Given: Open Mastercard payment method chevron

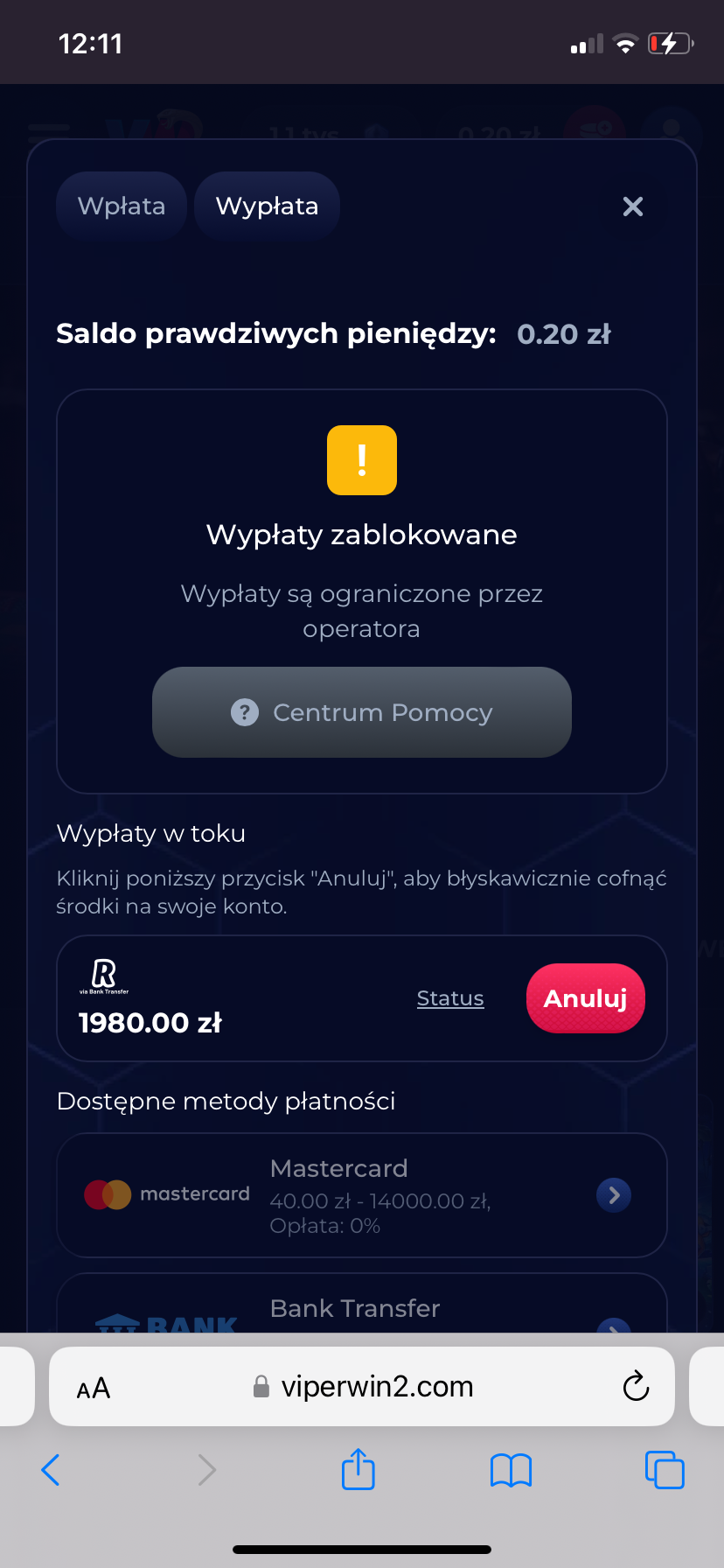Looking at the screenshot, I should tap(614, 1194).
